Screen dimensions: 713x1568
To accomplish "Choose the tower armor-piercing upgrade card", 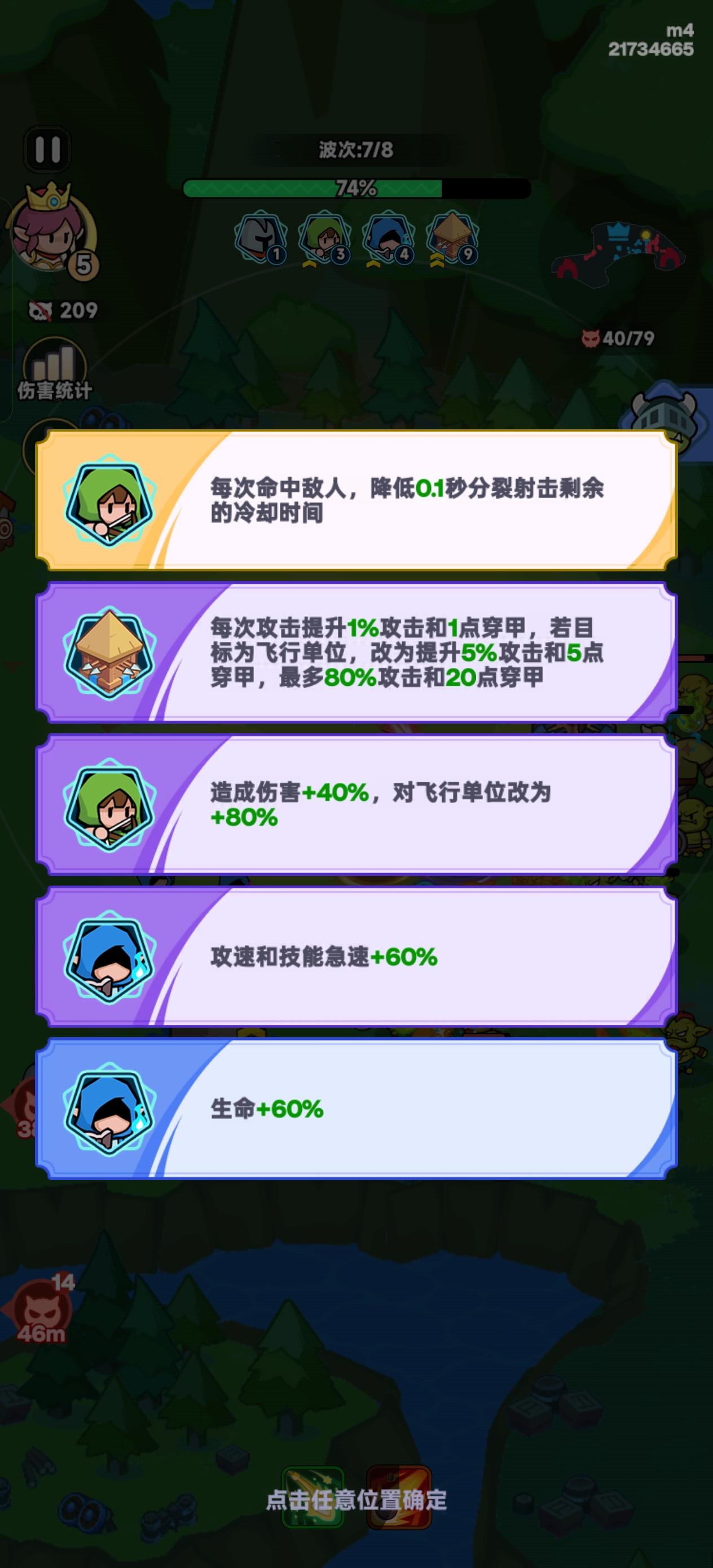I will (356, 654).
